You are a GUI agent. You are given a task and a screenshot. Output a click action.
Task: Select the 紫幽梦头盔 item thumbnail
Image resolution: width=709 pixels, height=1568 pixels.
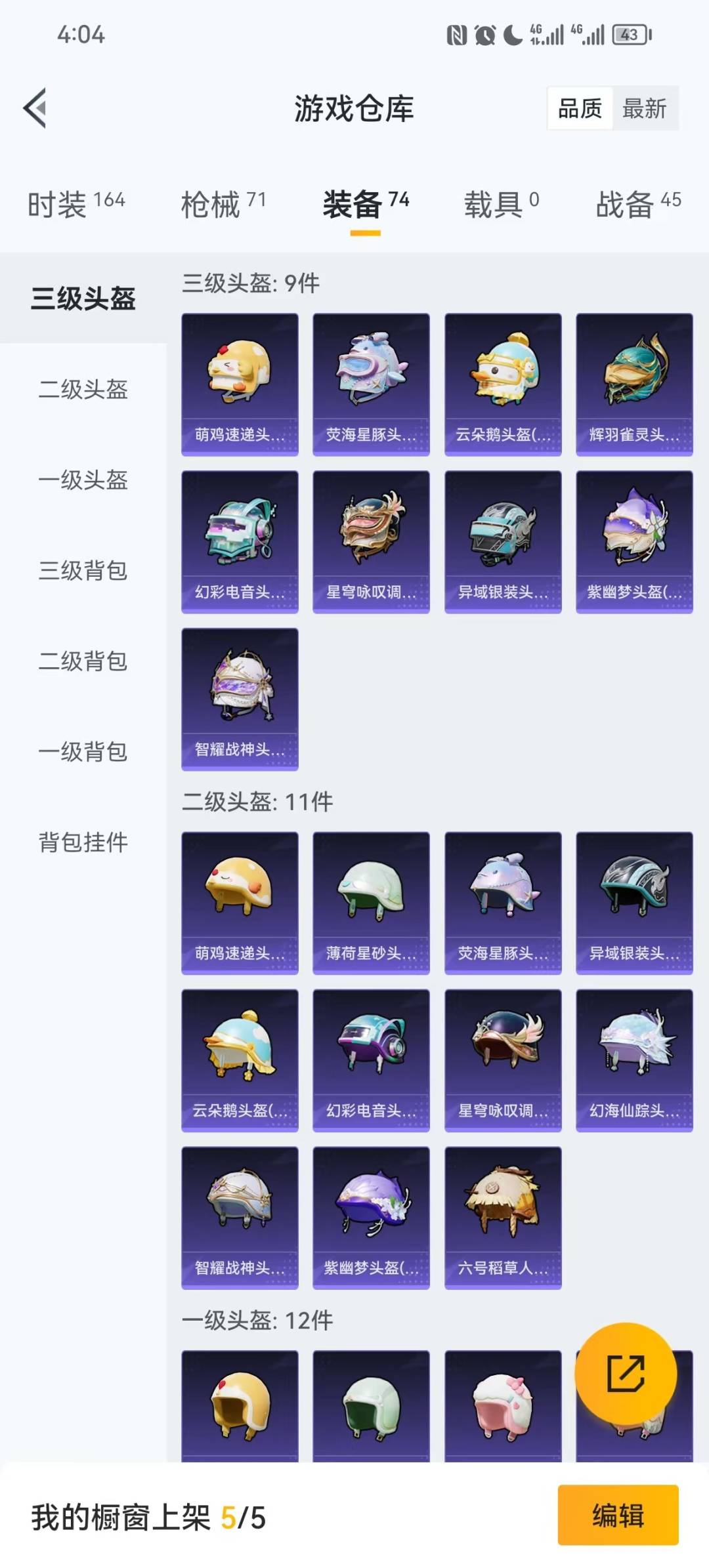[x=634, y=542]
